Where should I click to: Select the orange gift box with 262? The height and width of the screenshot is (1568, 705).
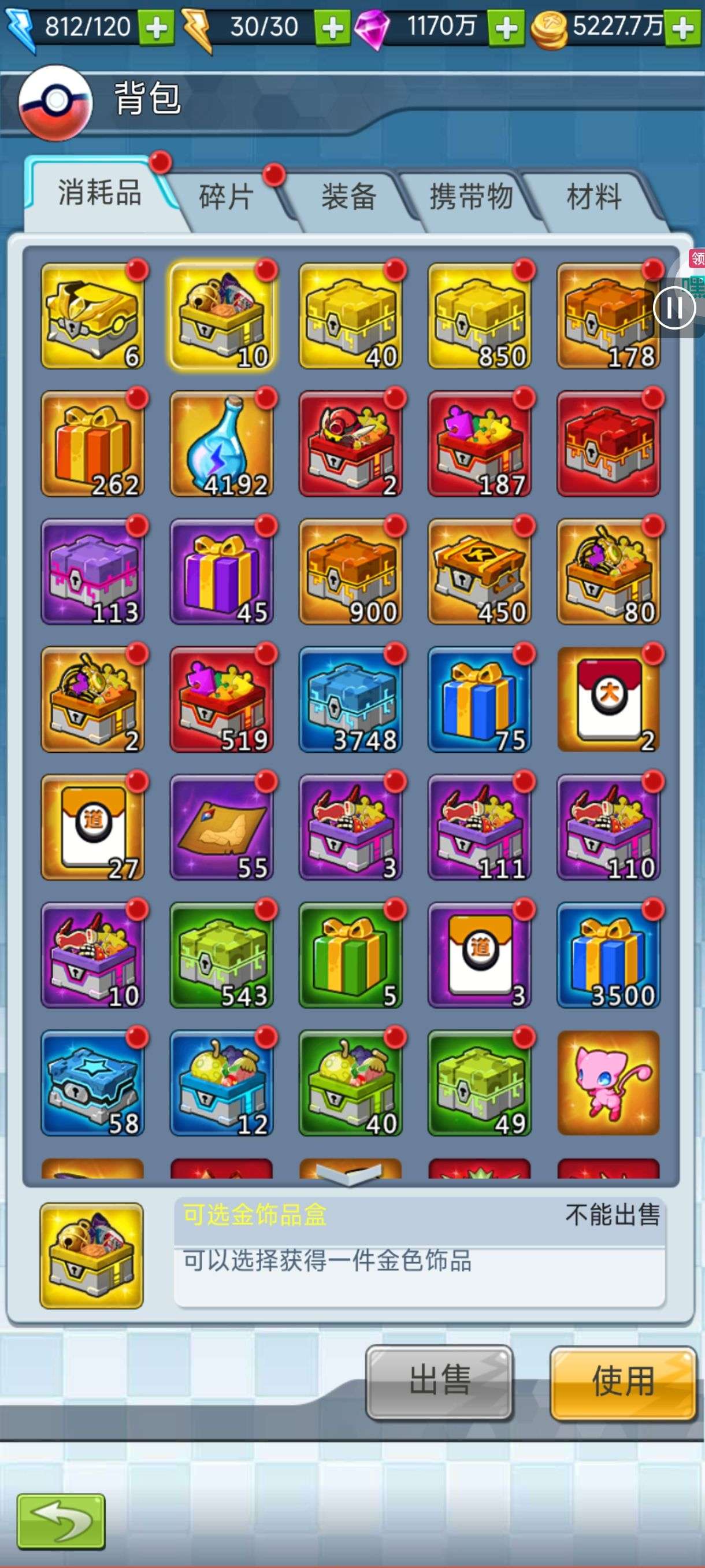click(92, 443)
